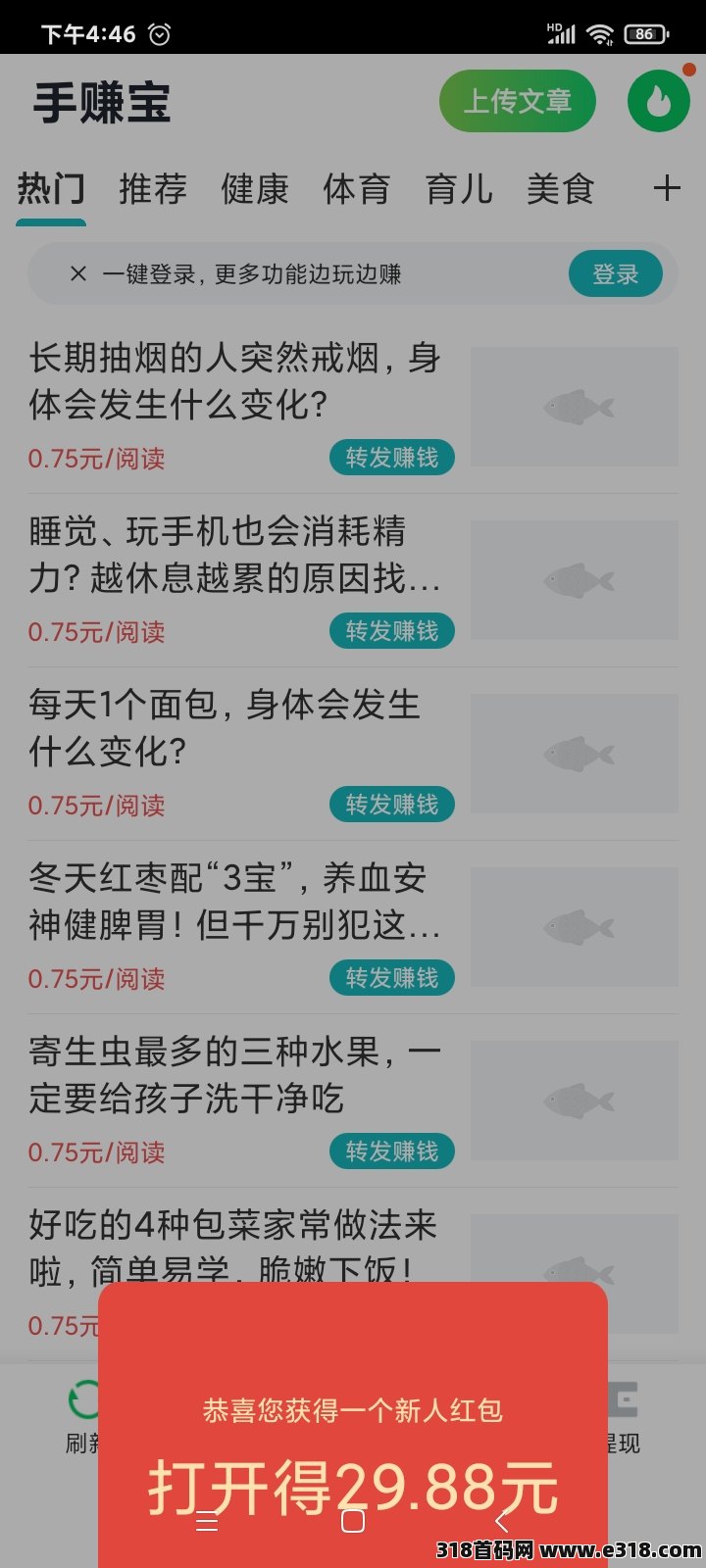Dismiss the one-key login banner
The width and height of the screenshot is (706, 1568).
78,274
